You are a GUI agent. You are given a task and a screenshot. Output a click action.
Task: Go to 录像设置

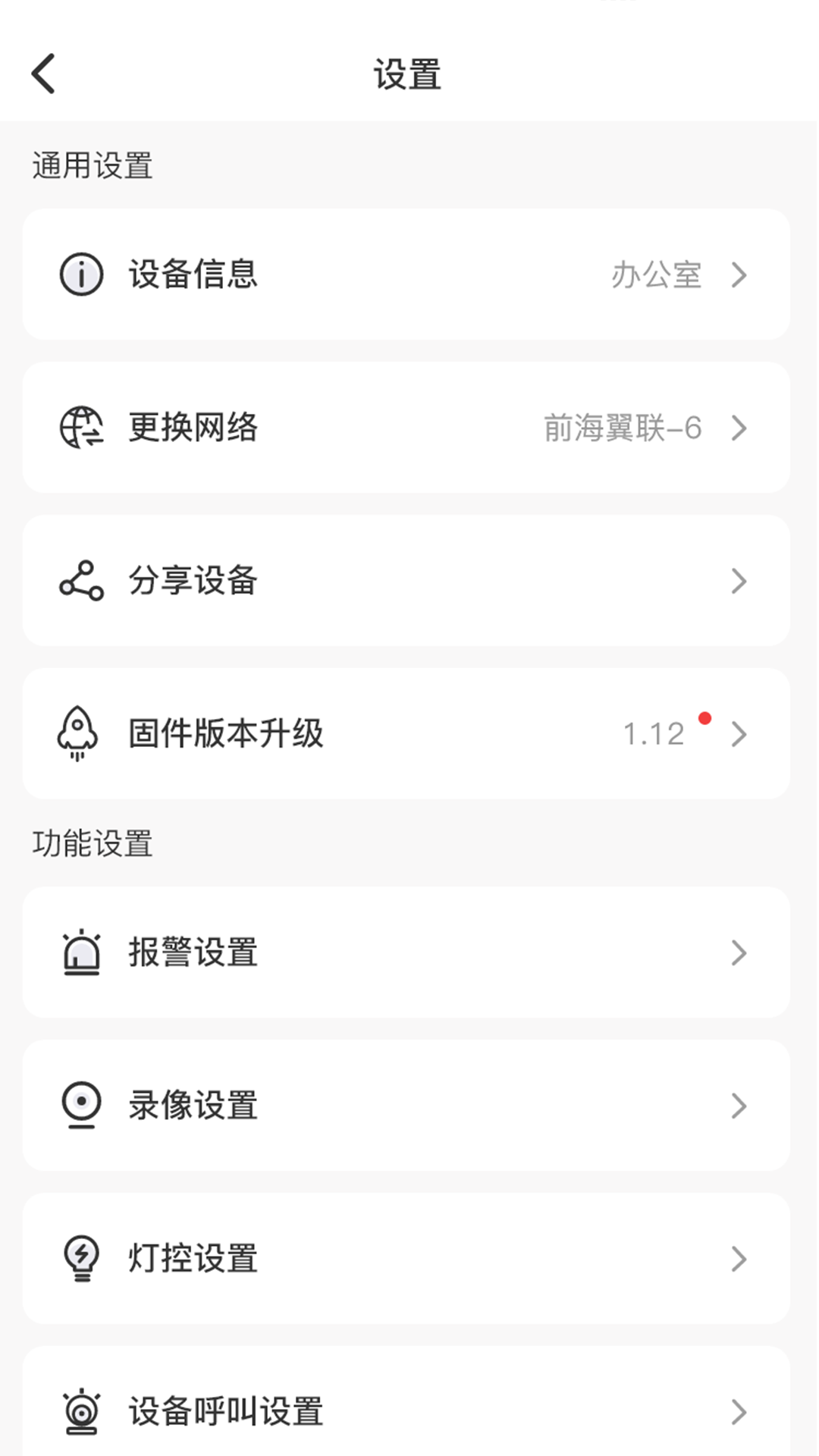(x=406, y=1106)
